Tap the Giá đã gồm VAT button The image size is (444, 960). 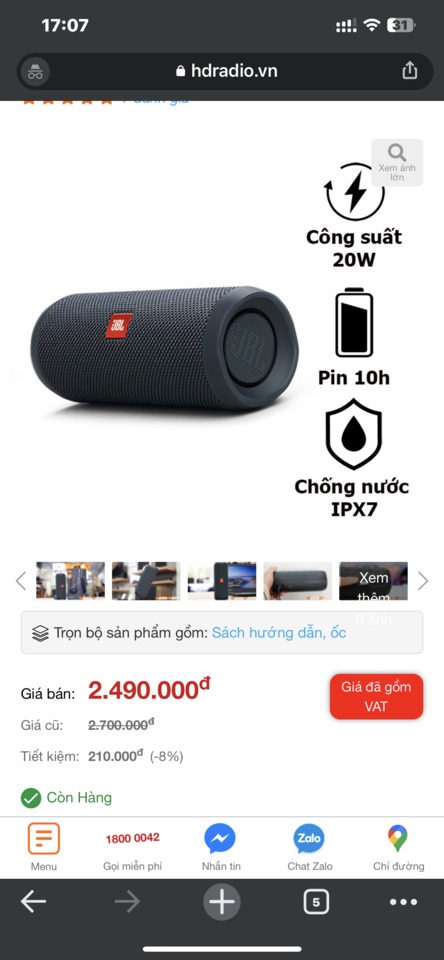tap(376, 697)
